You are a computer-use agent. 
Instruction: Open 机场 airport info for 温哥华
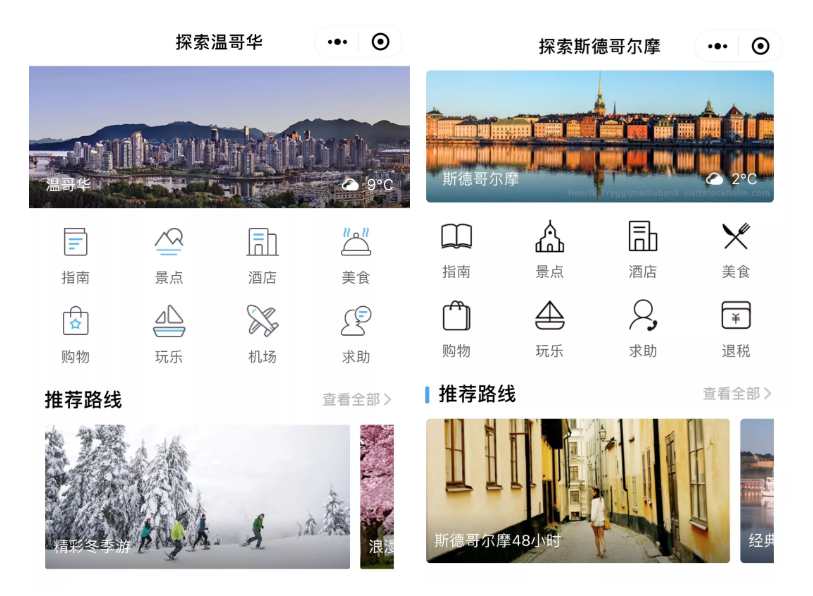point(262,333)
